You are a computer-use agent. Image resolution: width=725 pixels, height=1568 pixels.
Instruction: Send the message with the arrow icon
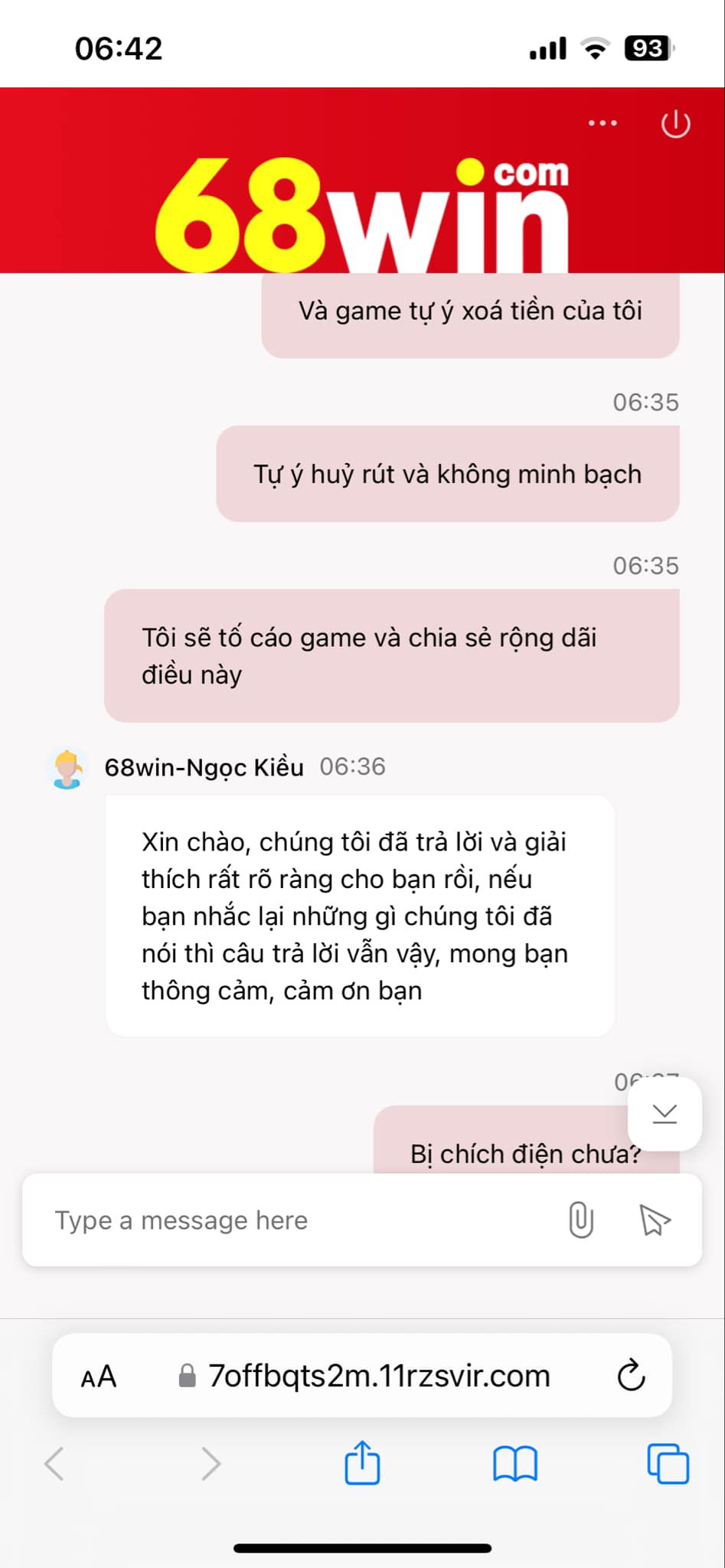(x=655, y=1220)
